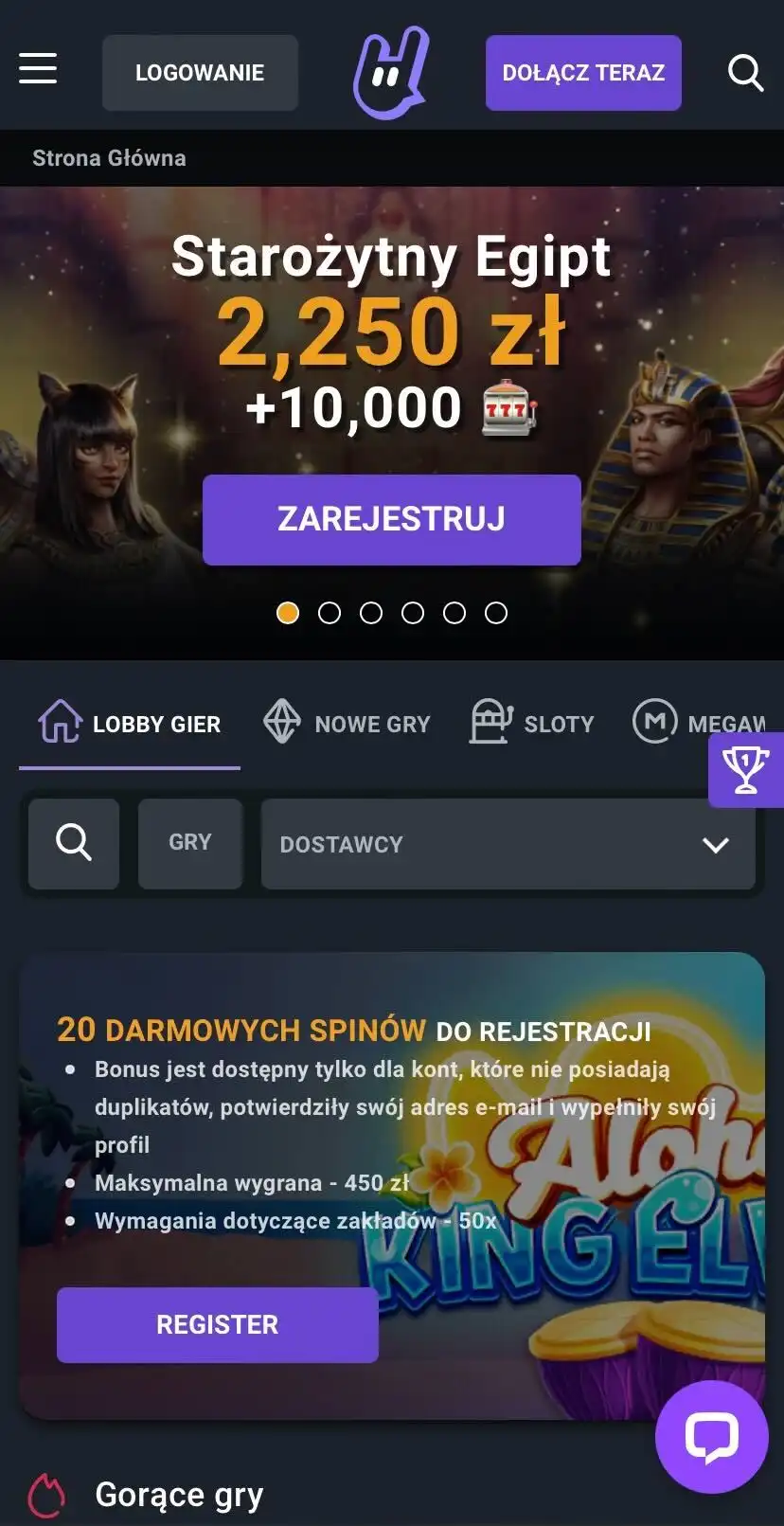The image size is (784, 1526).
Task: Select the GRY filter button
Action: tap(190, 843)
